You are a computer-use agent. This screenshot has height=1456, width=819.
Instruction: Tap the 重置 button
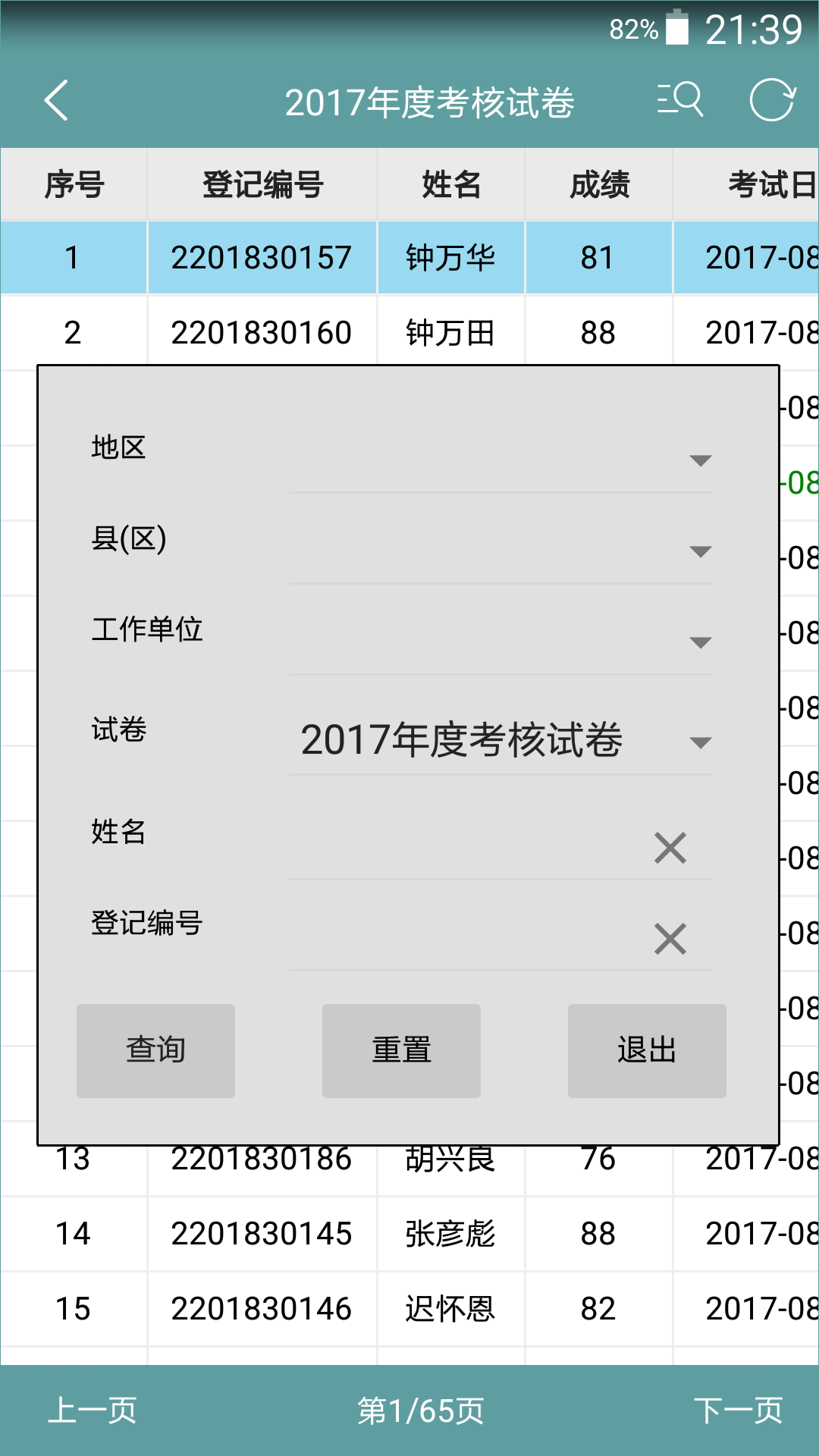pyautogui.click(x=401, y=1050)
